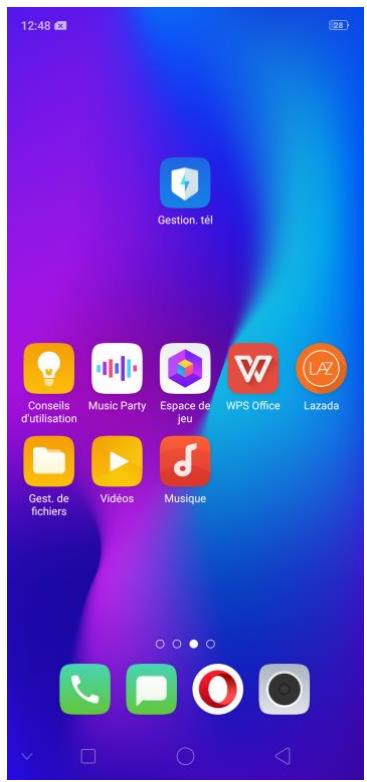Open the Messages app in the dock
Image resolution: width=367 pixels, height=782 pixels.
click(x=151, y=689)
